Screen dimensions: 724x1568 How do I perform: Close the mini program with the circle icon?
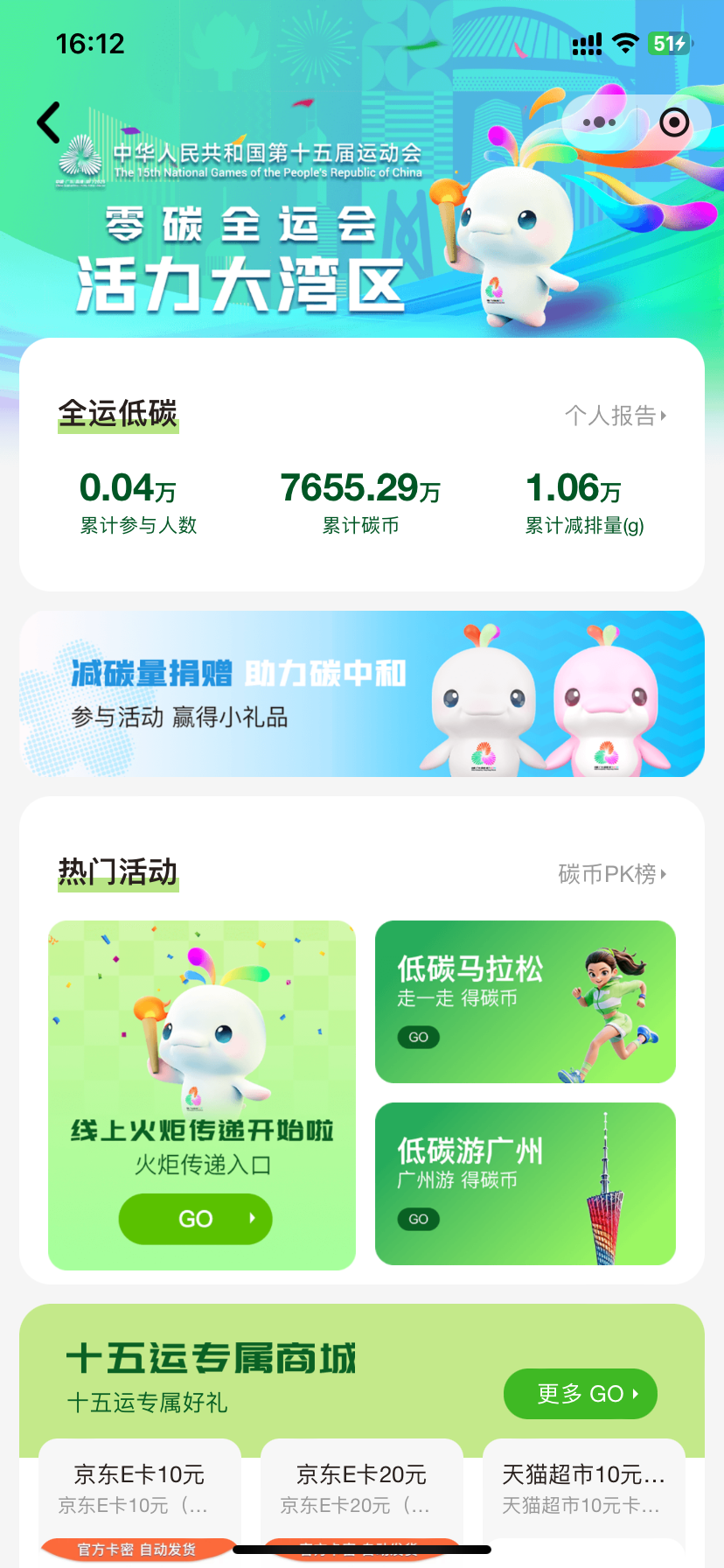[674, 122]
